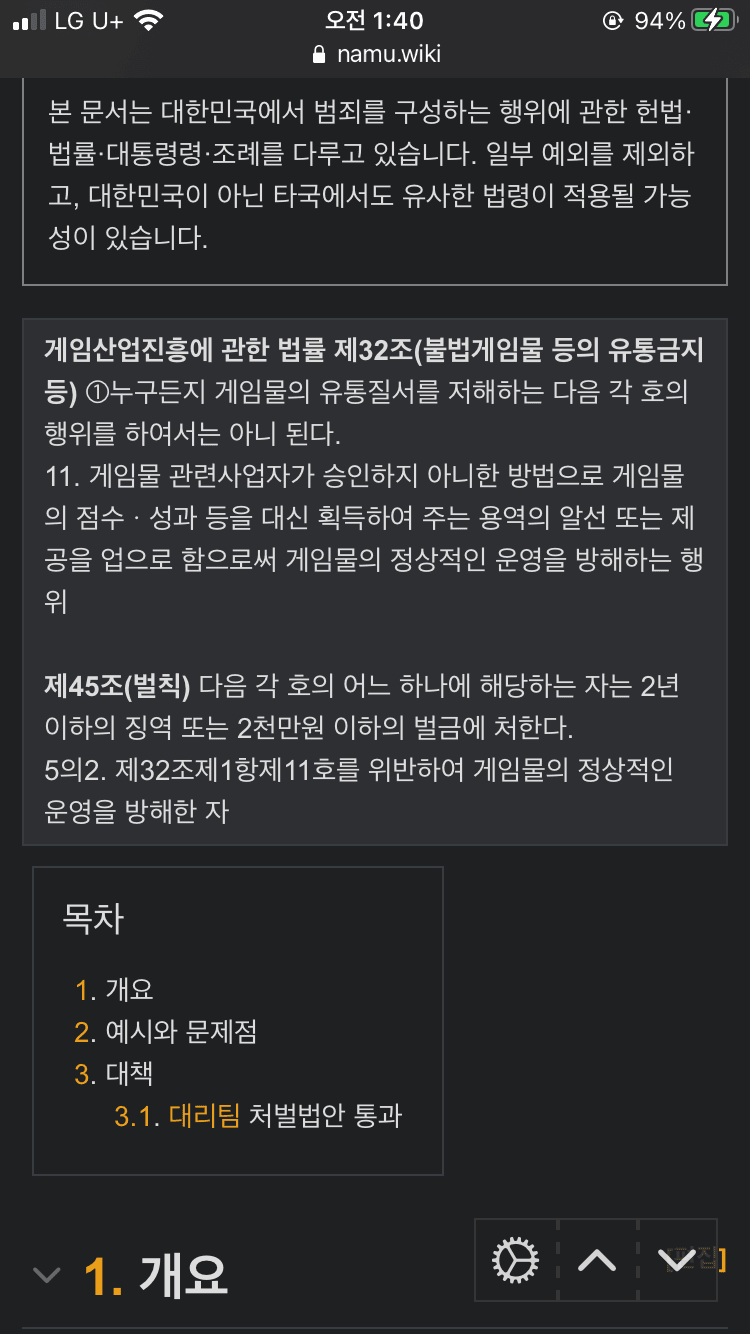Open the namu.wiki address bar

pyautogui.click(x=375, y=54)
